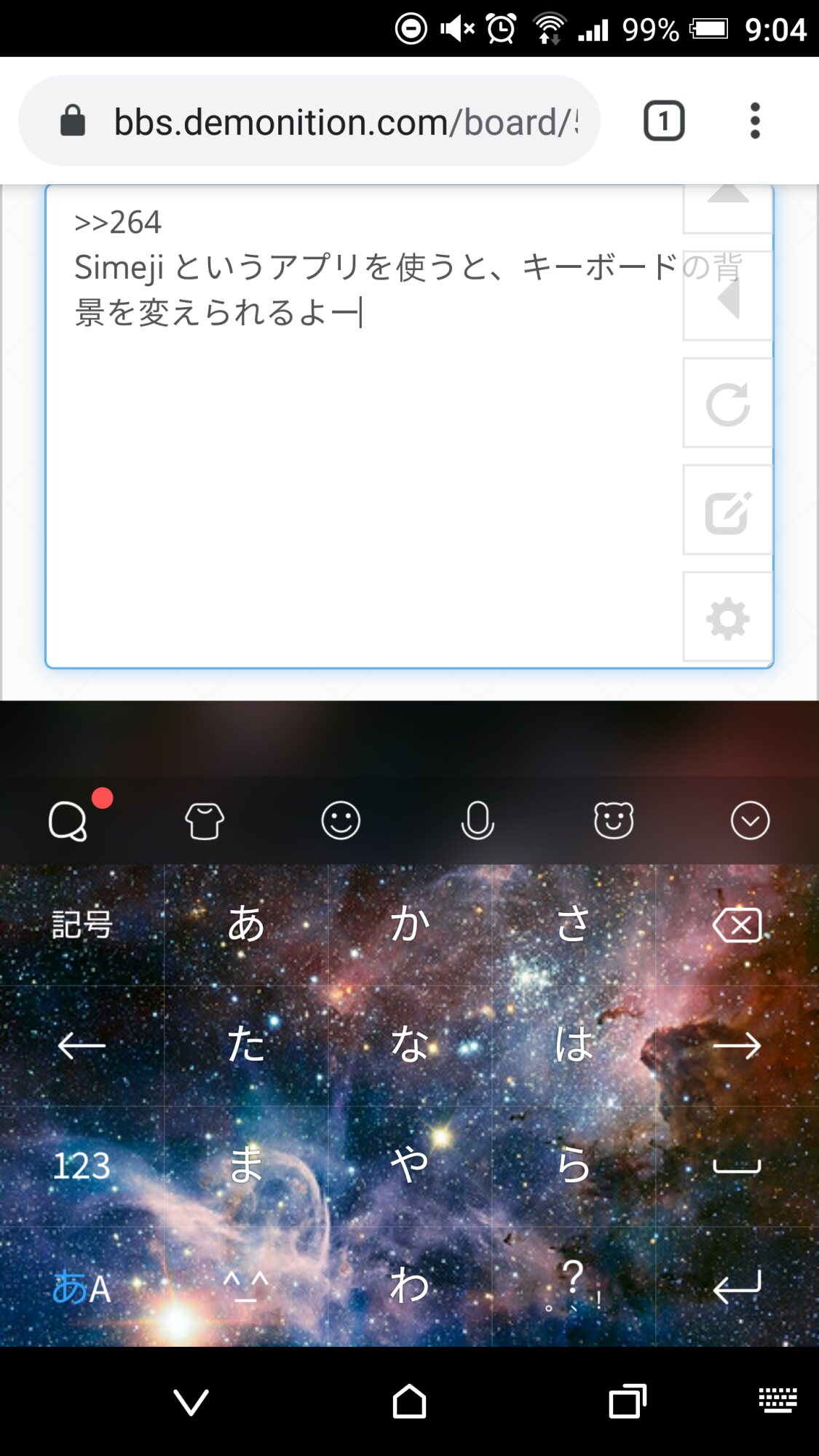Open the gear settings button
Screen dimensions: 819x1456
(727, 619)
